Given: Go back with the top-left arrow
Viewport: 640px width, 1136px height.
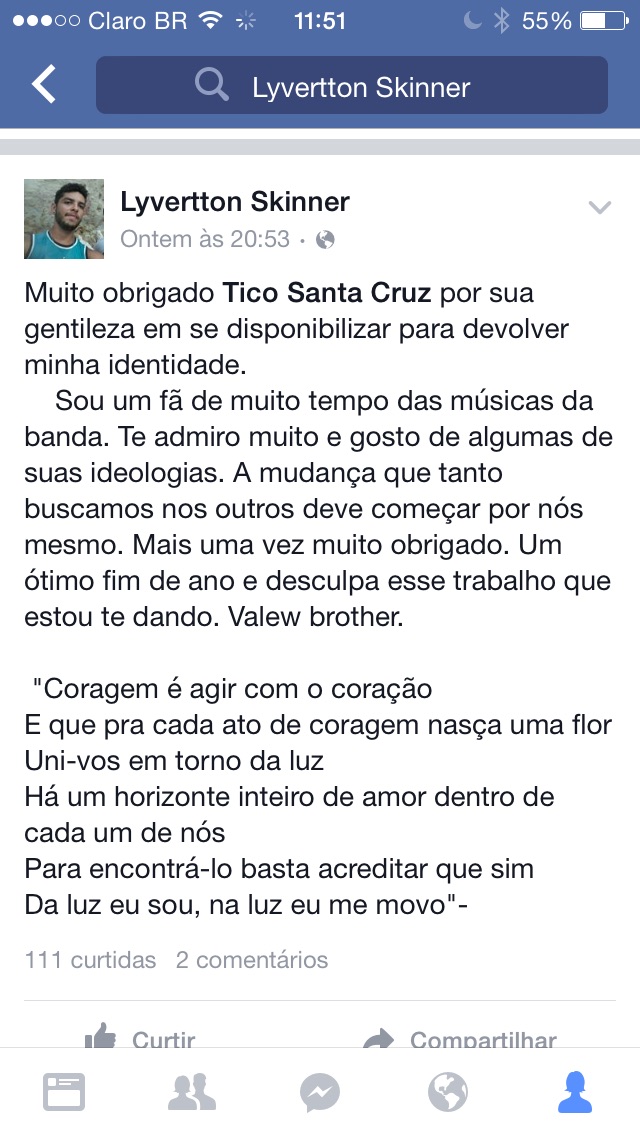Looking at the screenshot, I should [x=43, y=84].
